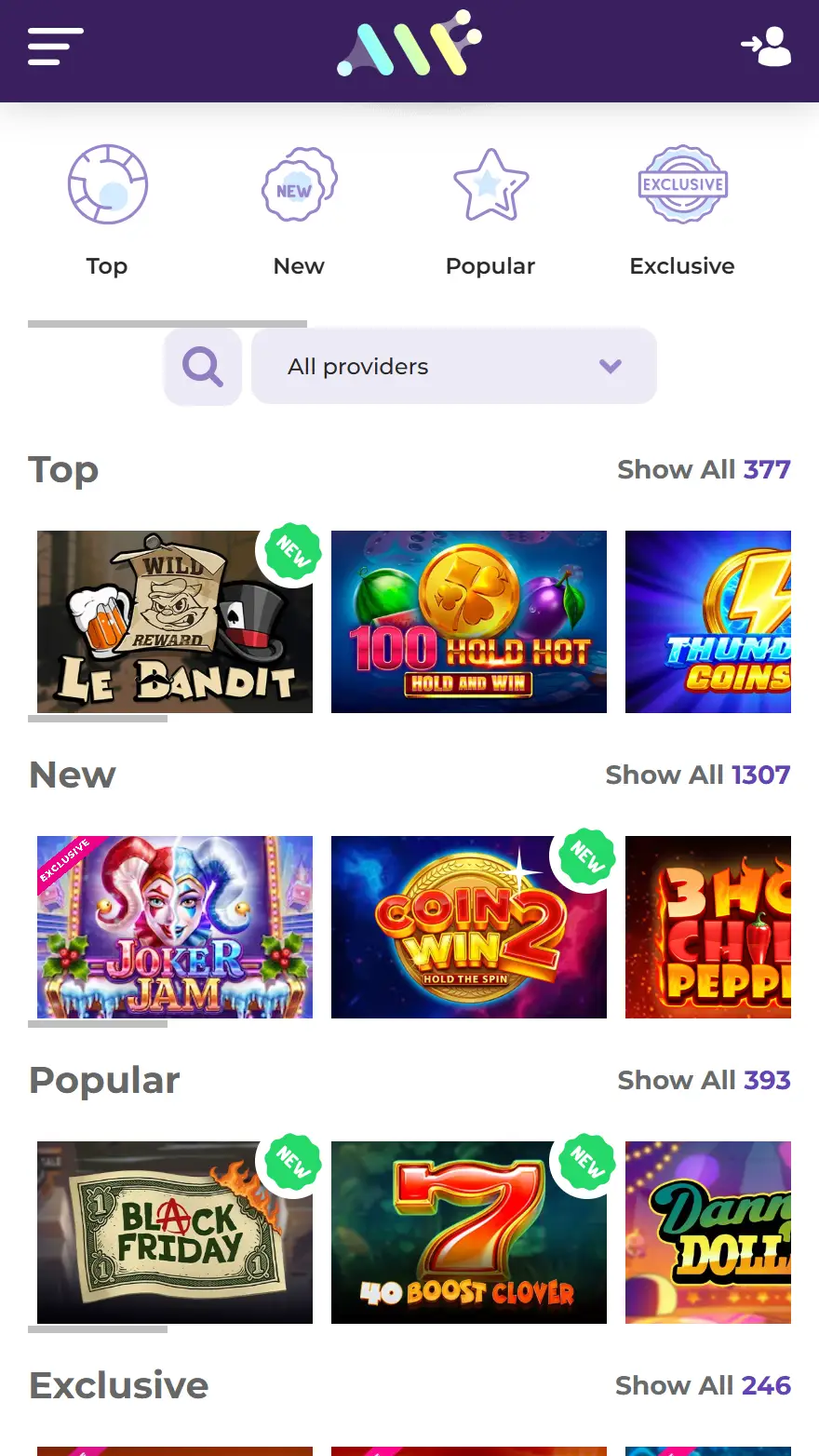Select the New category
This screenshot has width=819, height=1456.
299,210
